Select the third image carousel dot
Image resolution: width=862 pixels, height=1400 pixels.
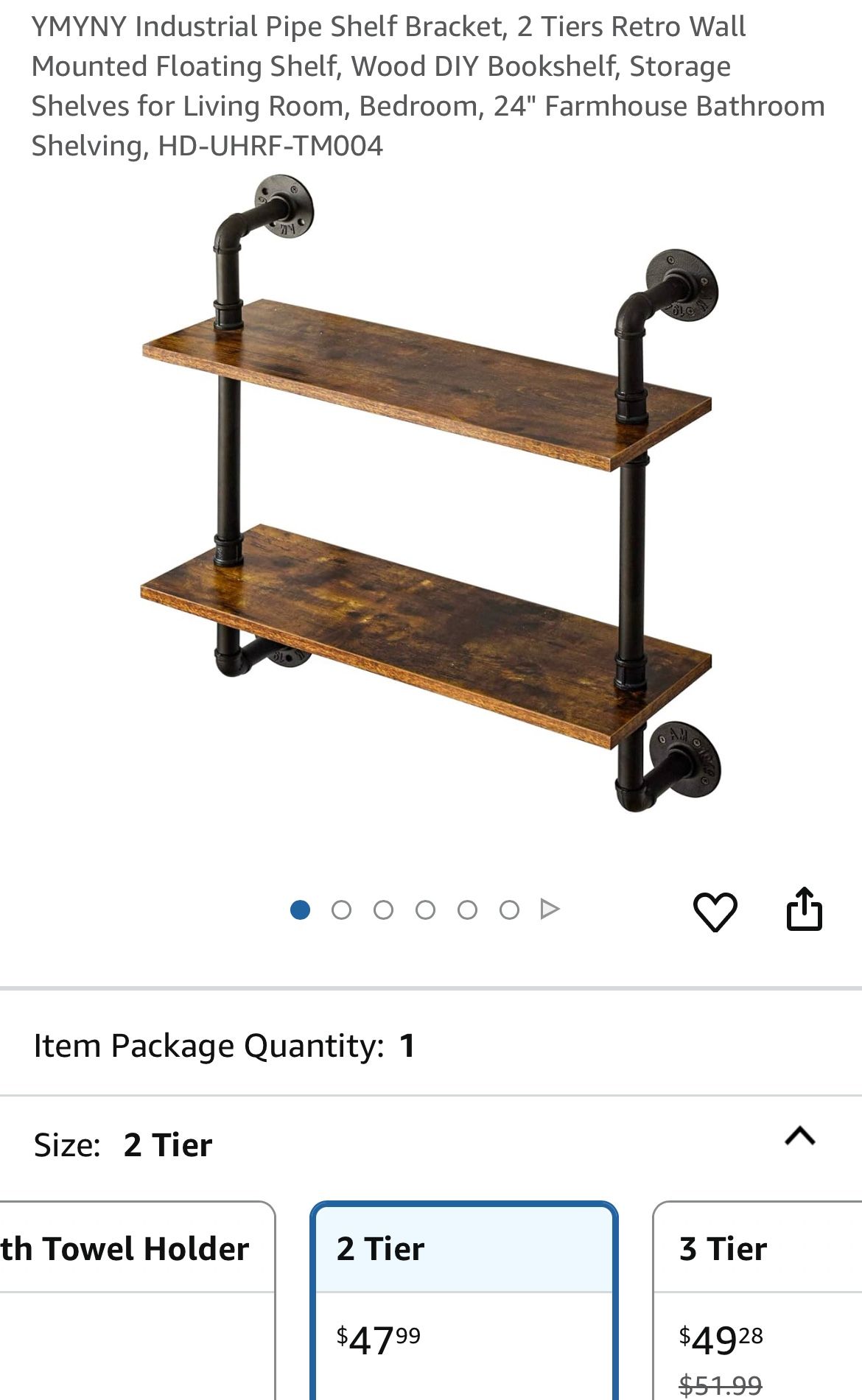coord(383,910)
